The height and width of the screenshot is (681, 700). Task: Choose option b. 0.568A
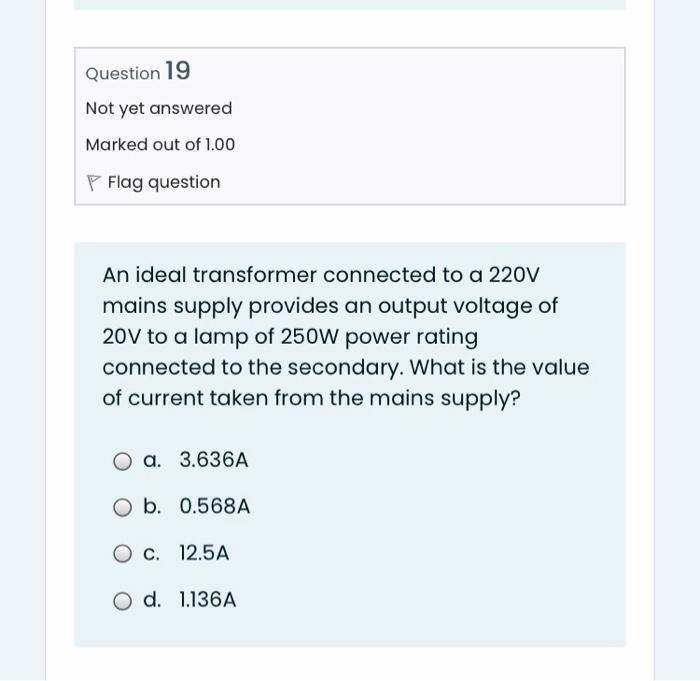[122, 507]
